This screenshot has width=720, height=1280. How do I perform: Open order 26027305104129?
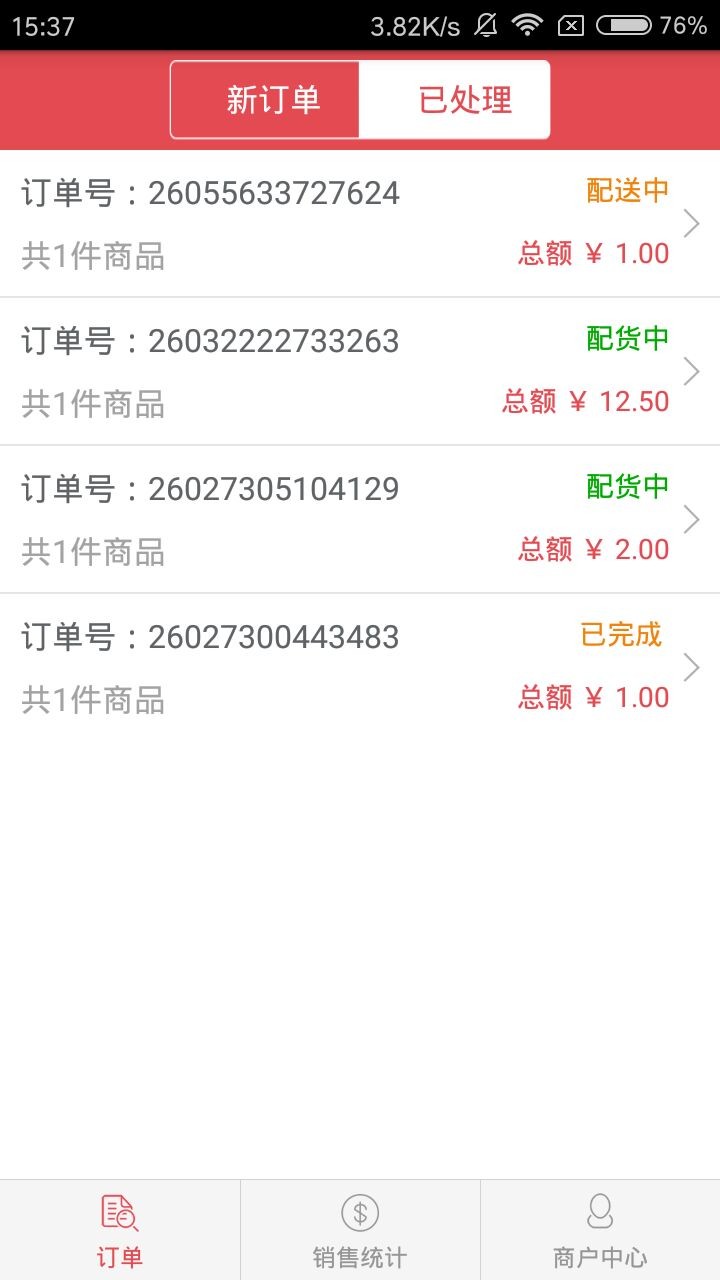pyautogui.click(x=360, y=519)
